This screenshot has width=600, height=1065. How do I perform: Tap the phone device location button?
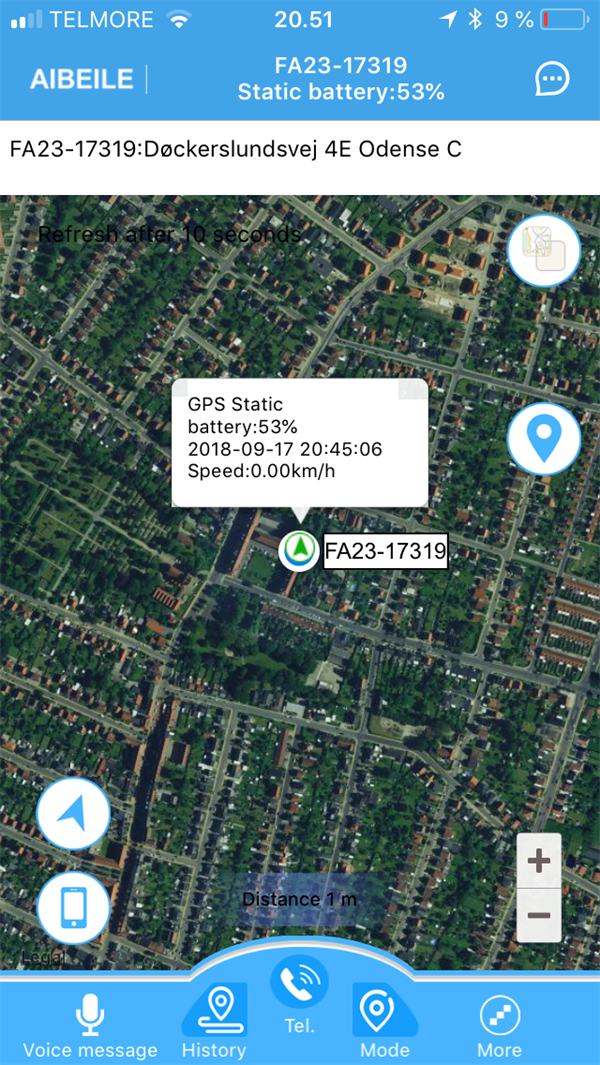73,907
